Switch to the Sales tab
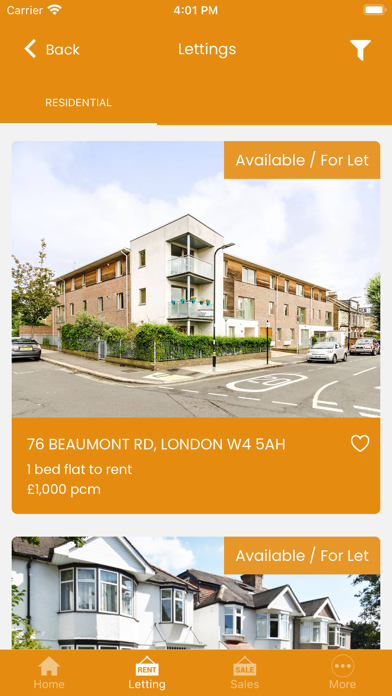The height and width of the screenshot is (696, 392). click(245, 672)
